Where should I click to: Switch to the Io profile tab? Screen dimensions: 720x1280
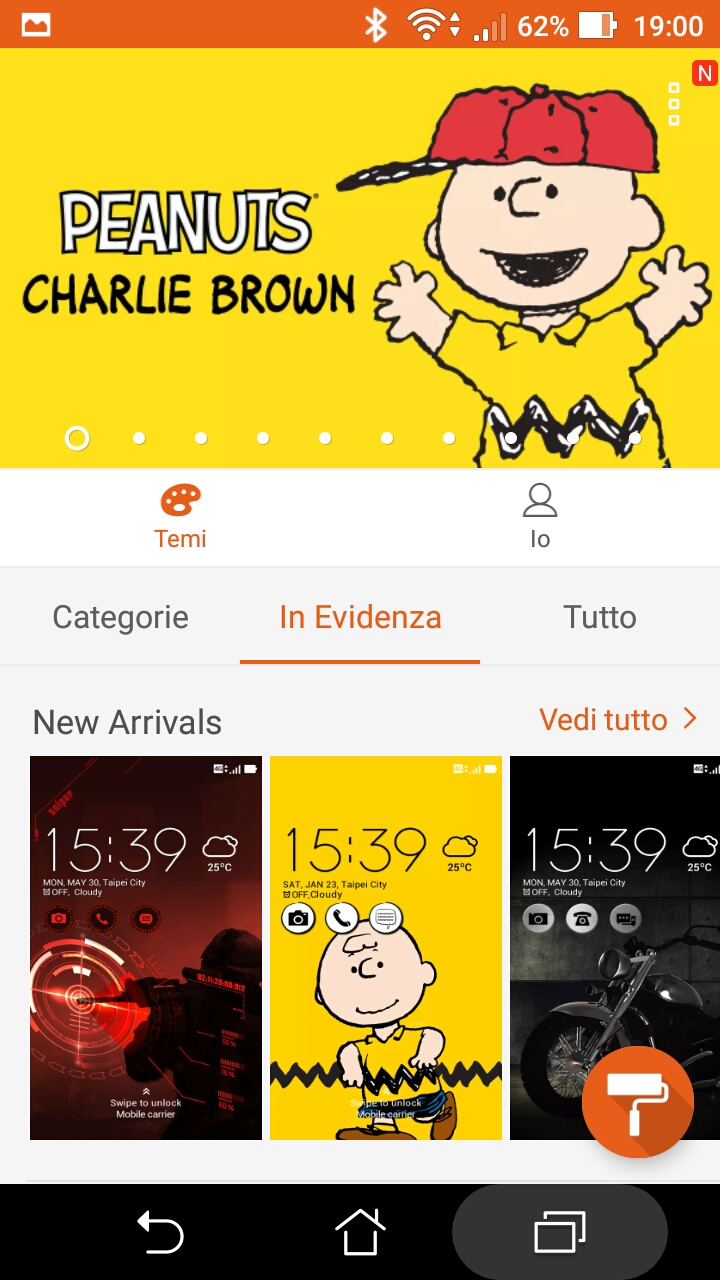[x=540, y=516]
